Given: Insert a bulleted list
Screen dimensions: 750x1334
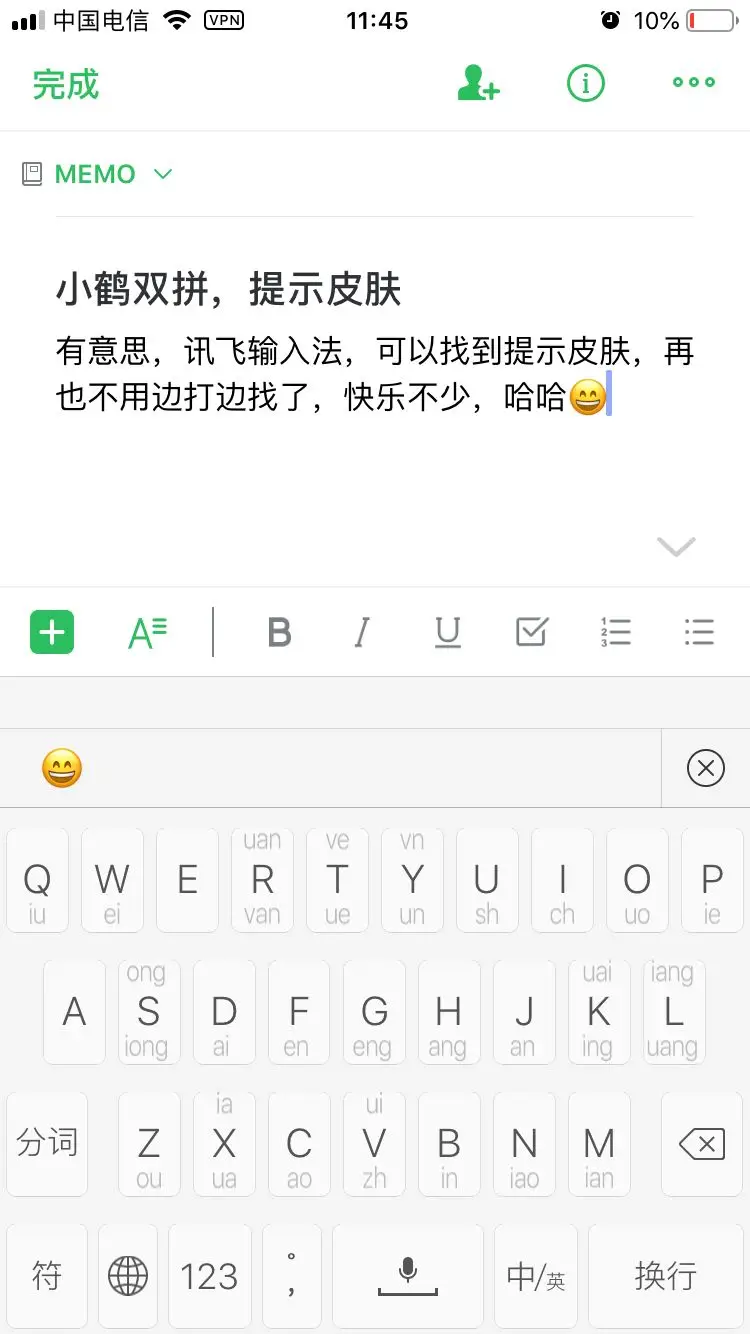Looking at the screenshot, I should point(699,632).
